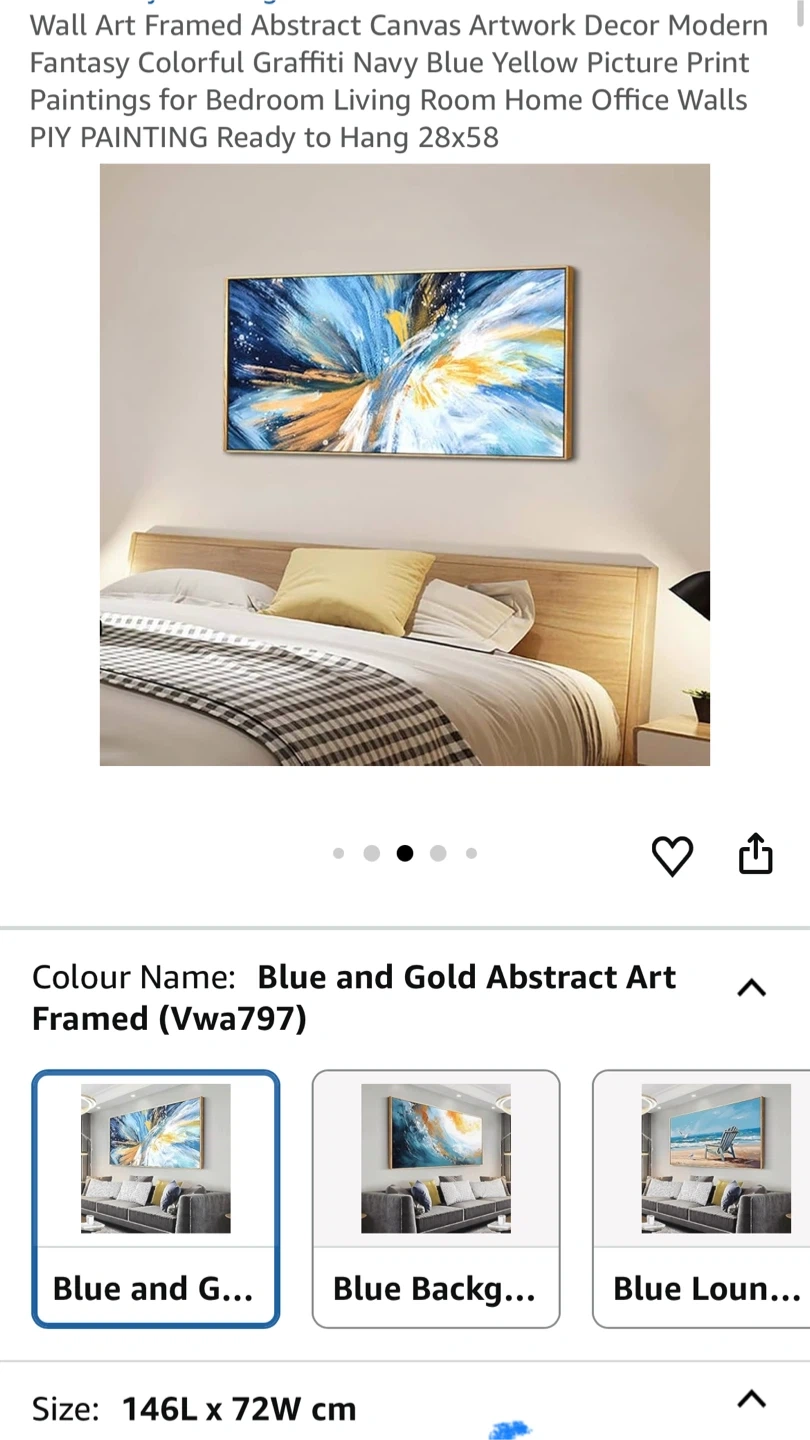Share this product listing
The width and height of the screenshot is (810, 1440).
(756, 854)
